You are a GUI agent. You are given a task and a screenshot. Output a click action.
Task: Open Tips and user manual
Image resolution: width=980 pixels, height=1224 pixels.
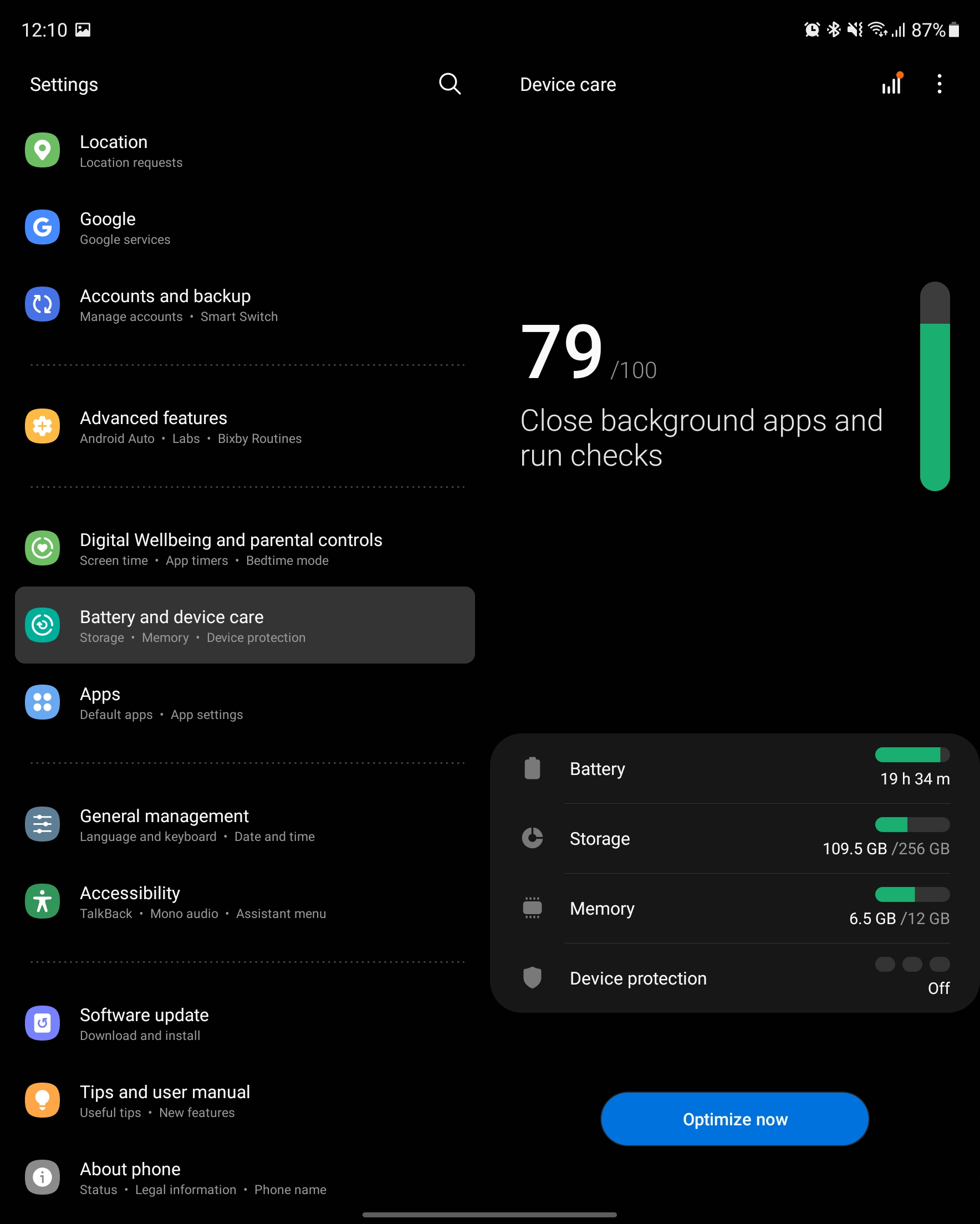pyautogui.click(x=244, y=1101)
